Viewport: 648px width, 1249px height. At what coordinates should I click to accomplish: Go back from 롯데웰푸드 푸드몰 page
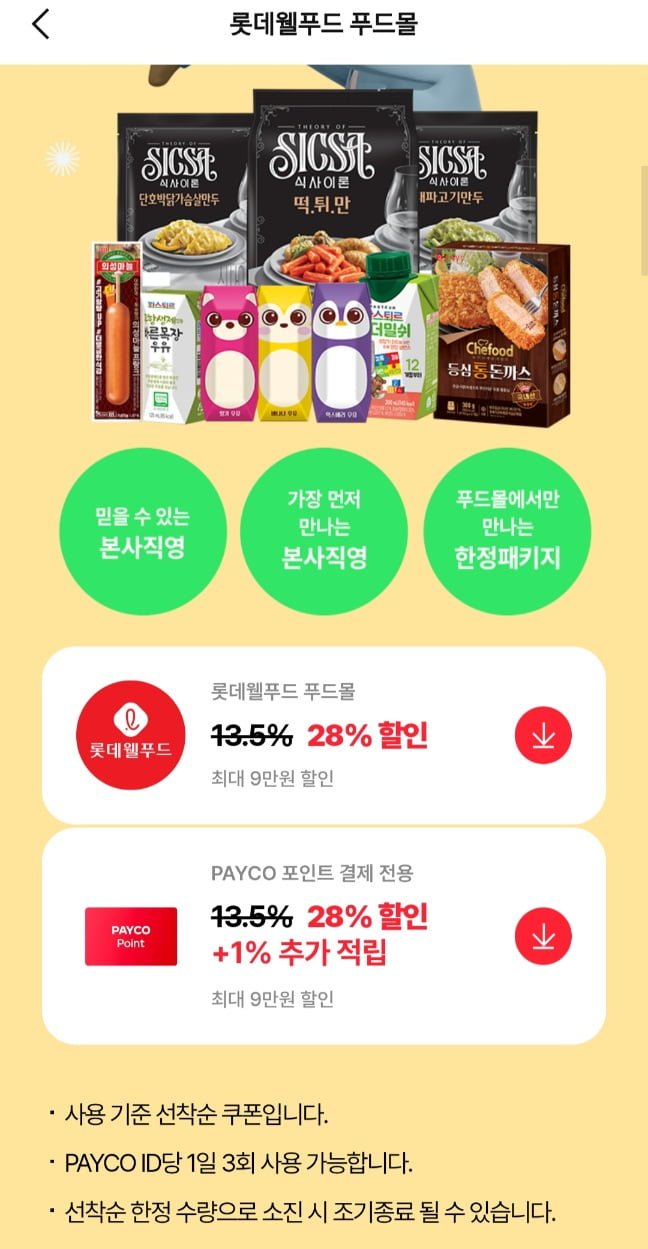pos(41,24)
